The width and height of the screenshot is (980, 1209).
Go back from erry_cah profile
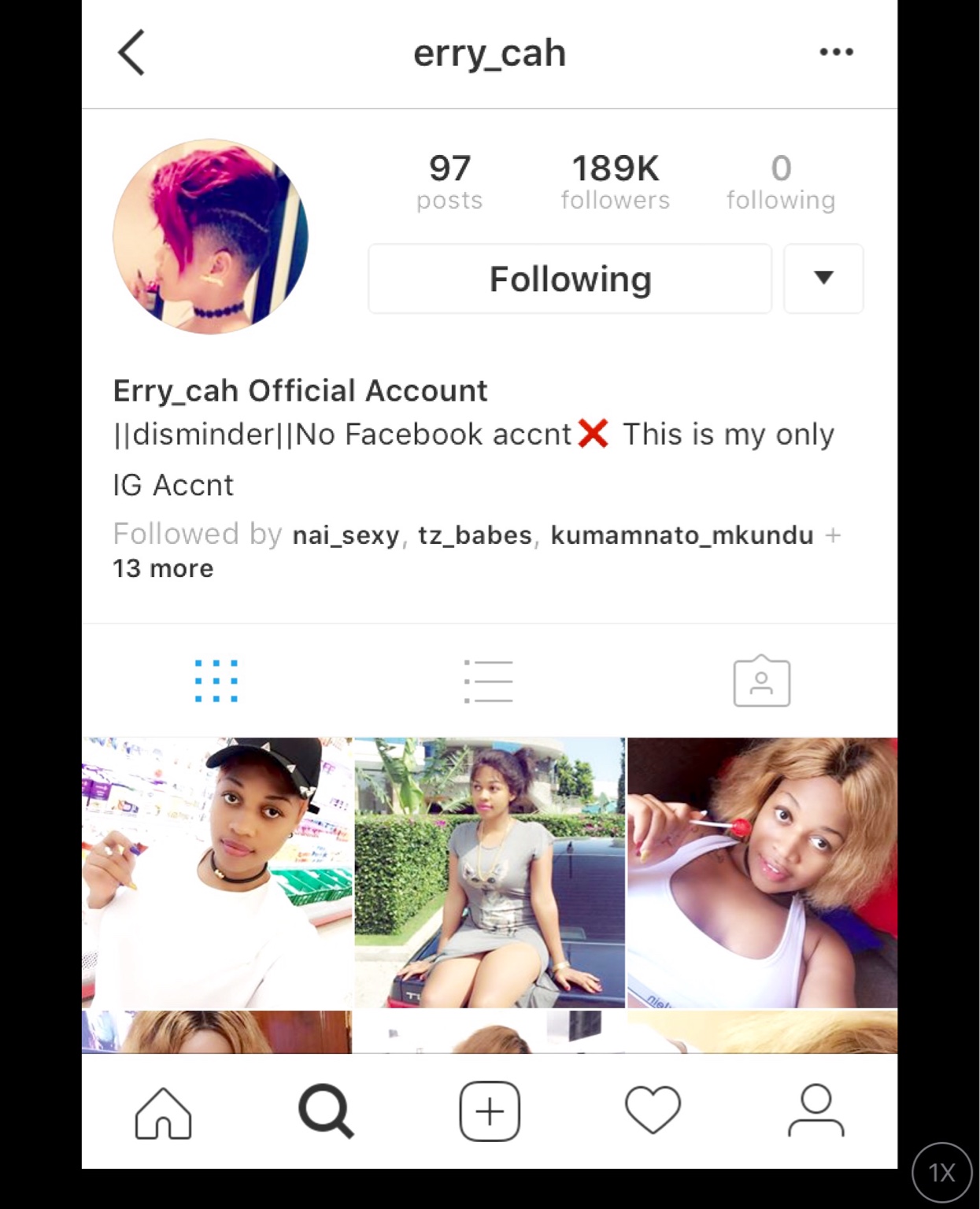click(x=131, y=53)
